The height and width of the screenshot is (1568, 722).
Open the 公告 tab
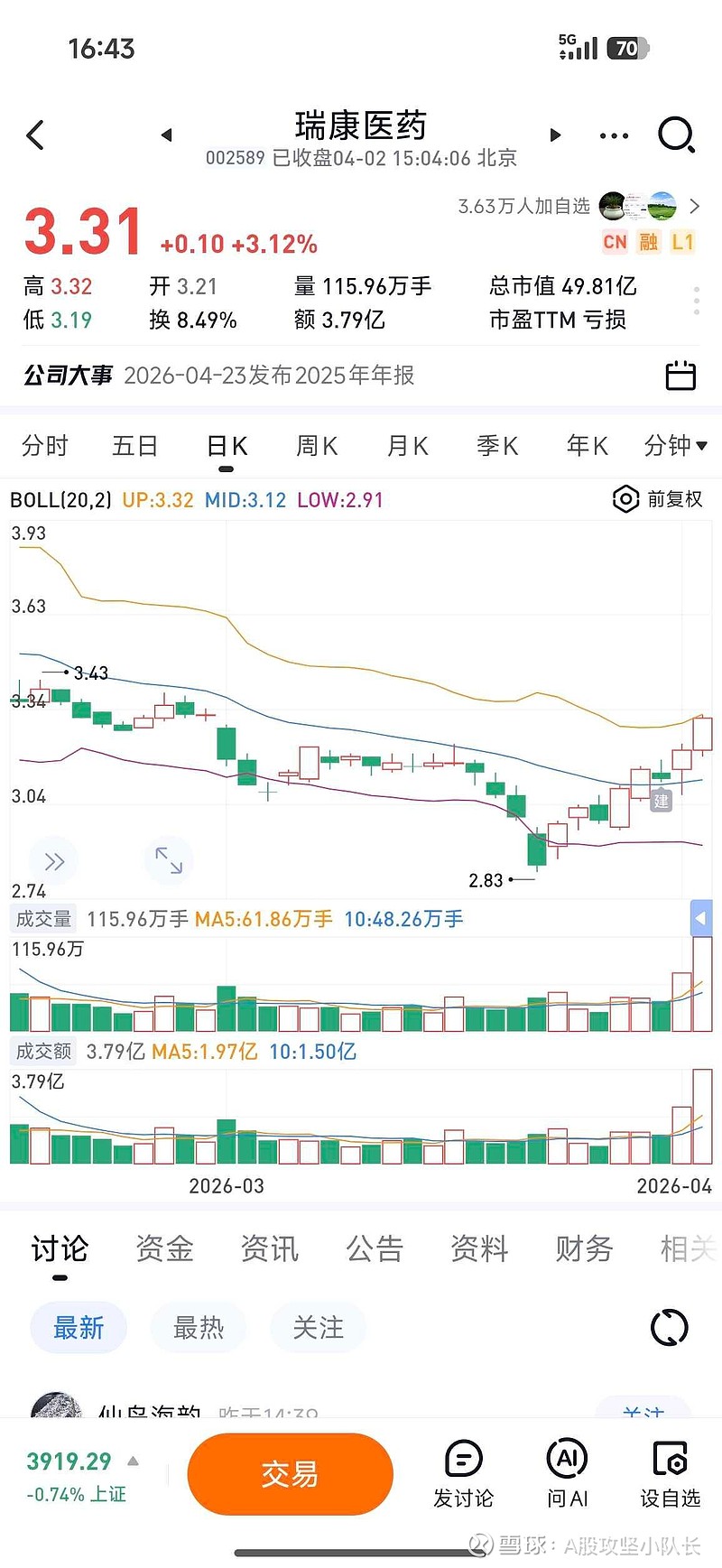[375, 1249]
